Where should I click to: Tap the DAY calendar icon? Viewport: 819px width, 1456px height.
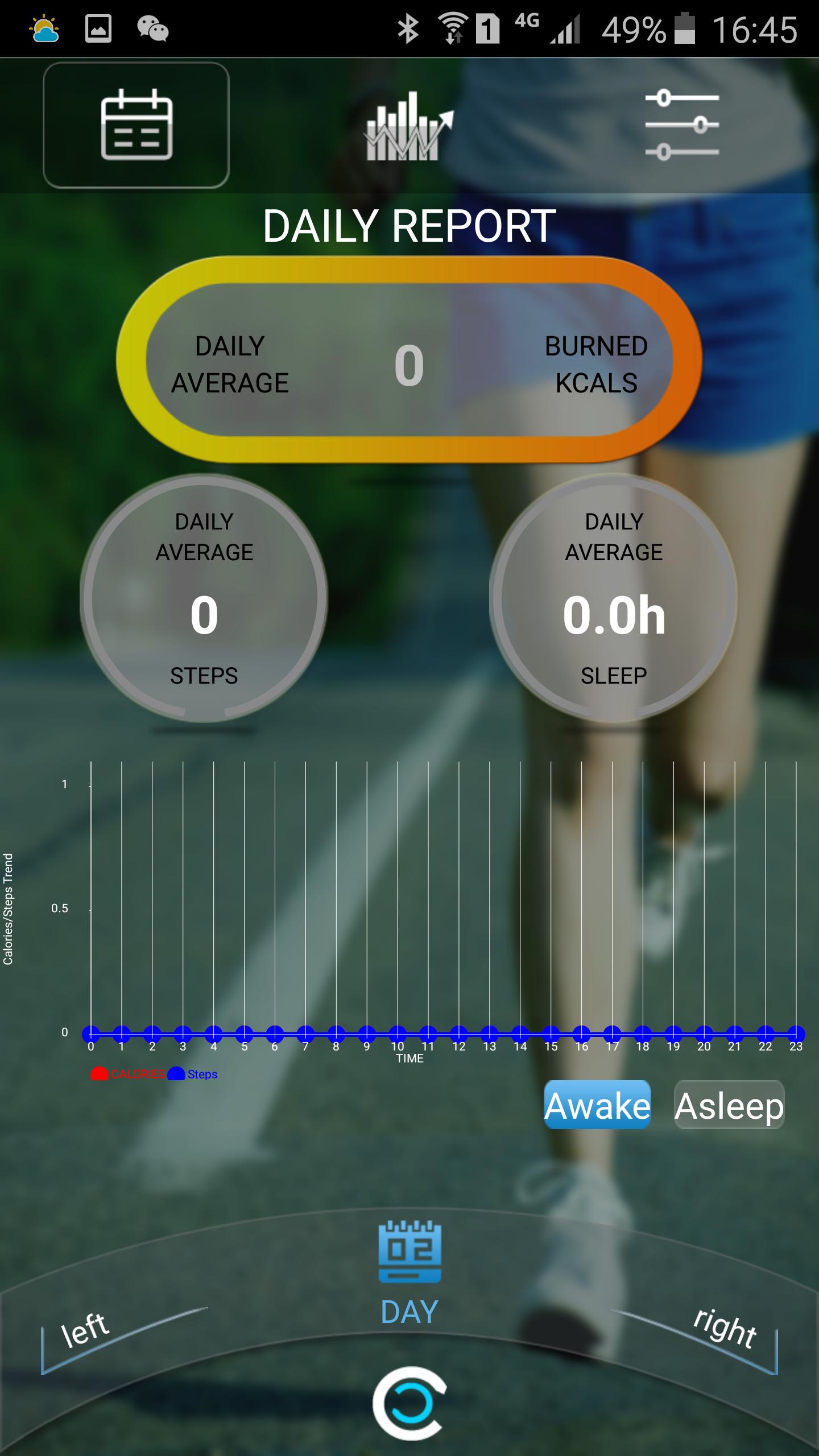pos(409,1252)
